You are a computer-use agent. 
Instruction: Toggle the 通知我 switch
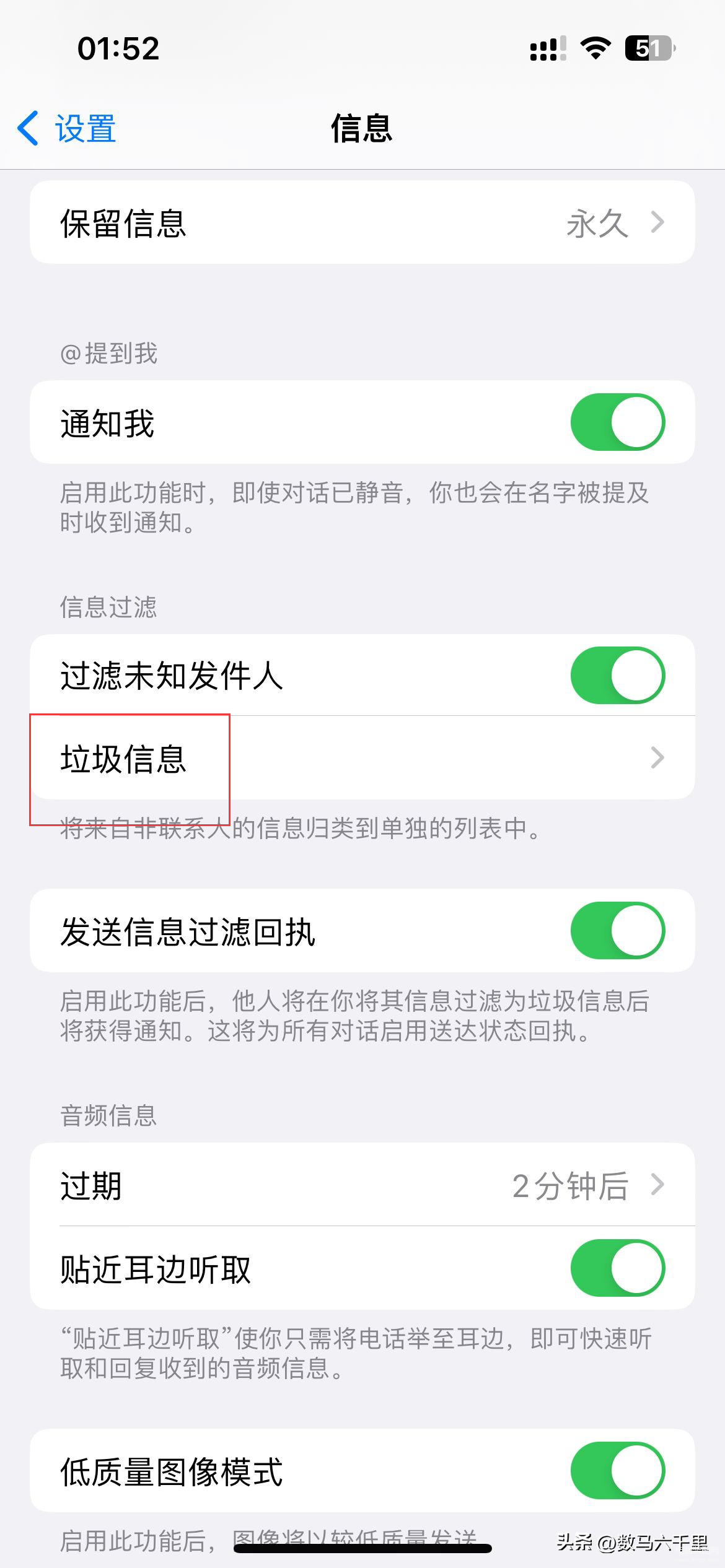coord(618,422)
